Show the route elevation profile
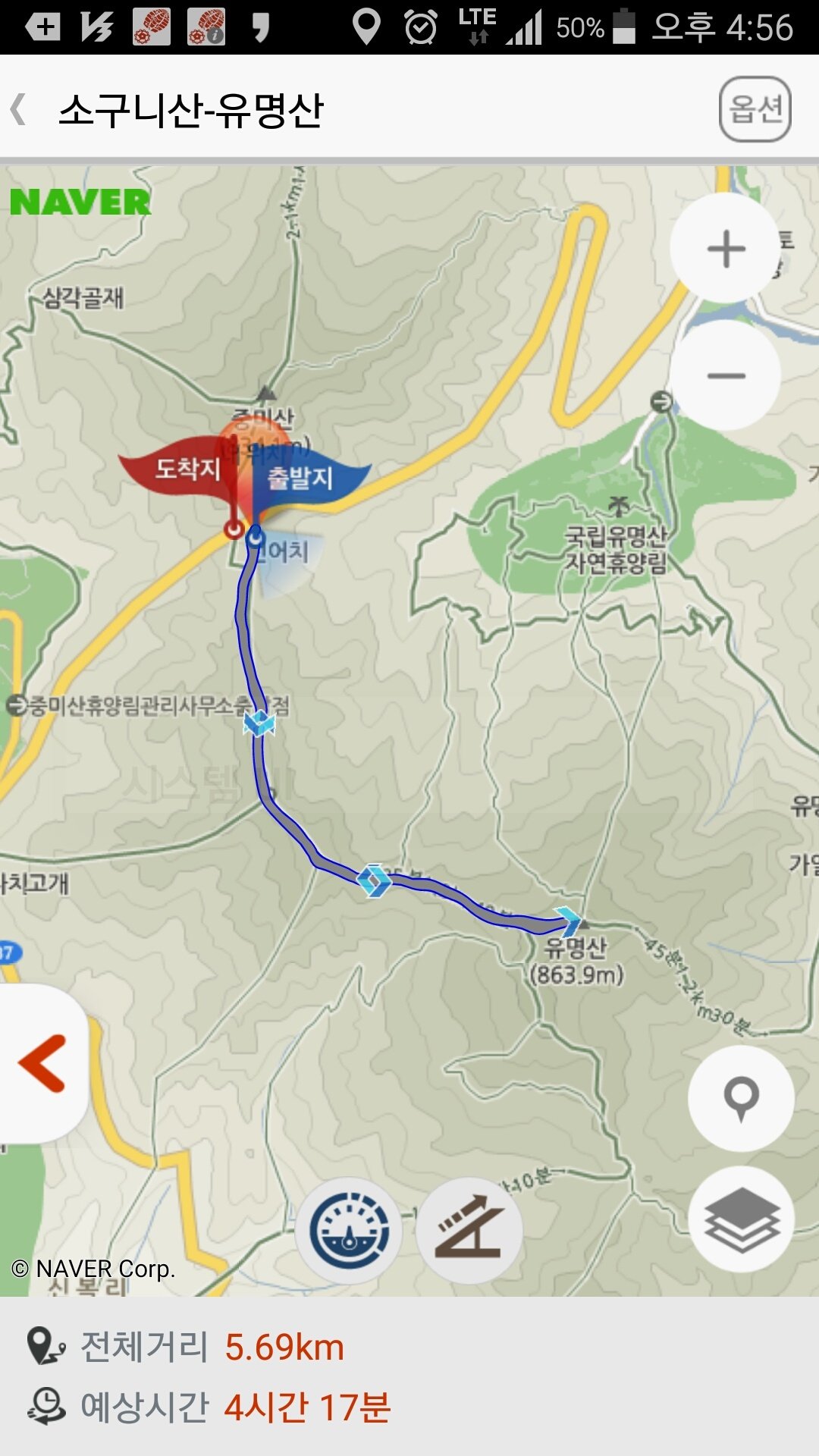The width and height of the screenshot is (819, 1456). coord(469,1230)
